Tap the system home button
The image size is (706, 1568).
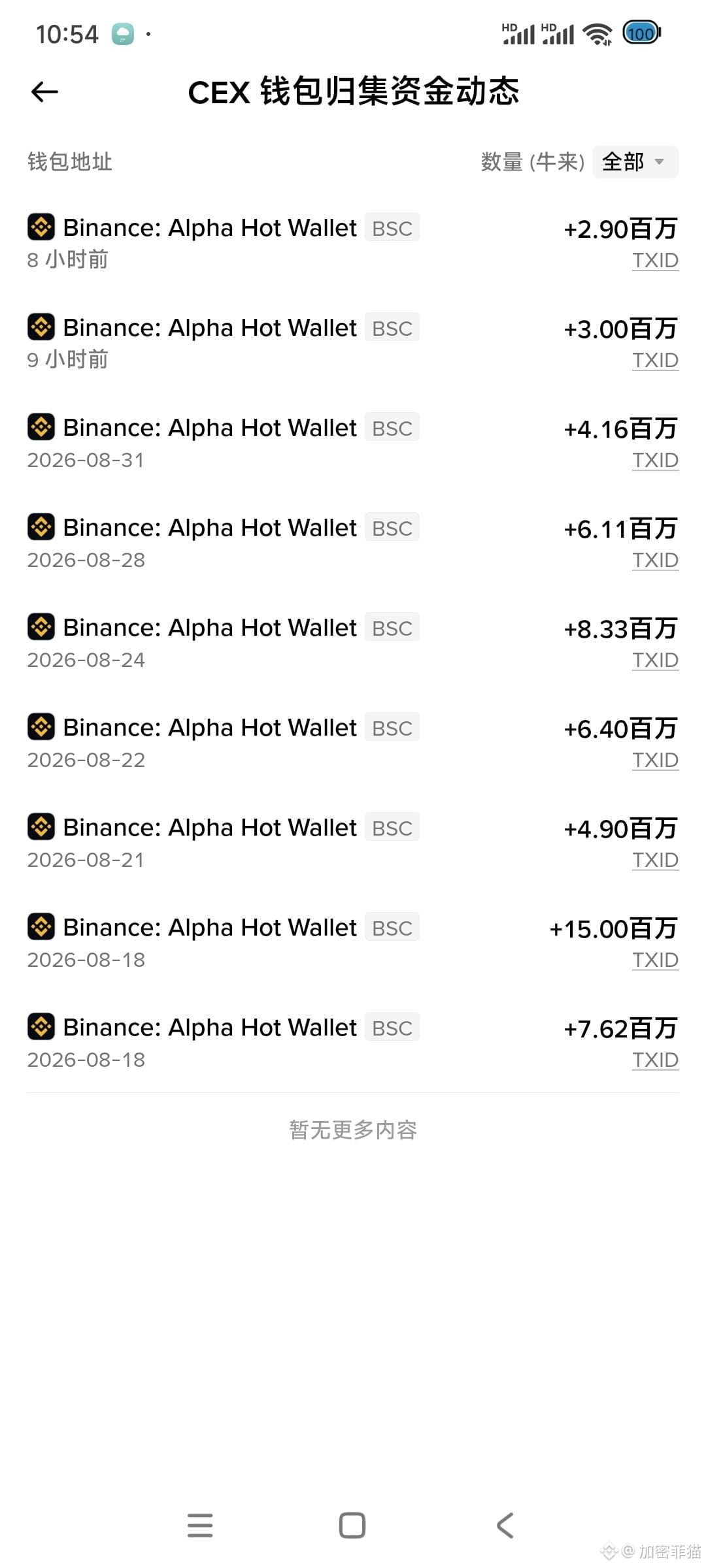click(x=352, y=1526)
